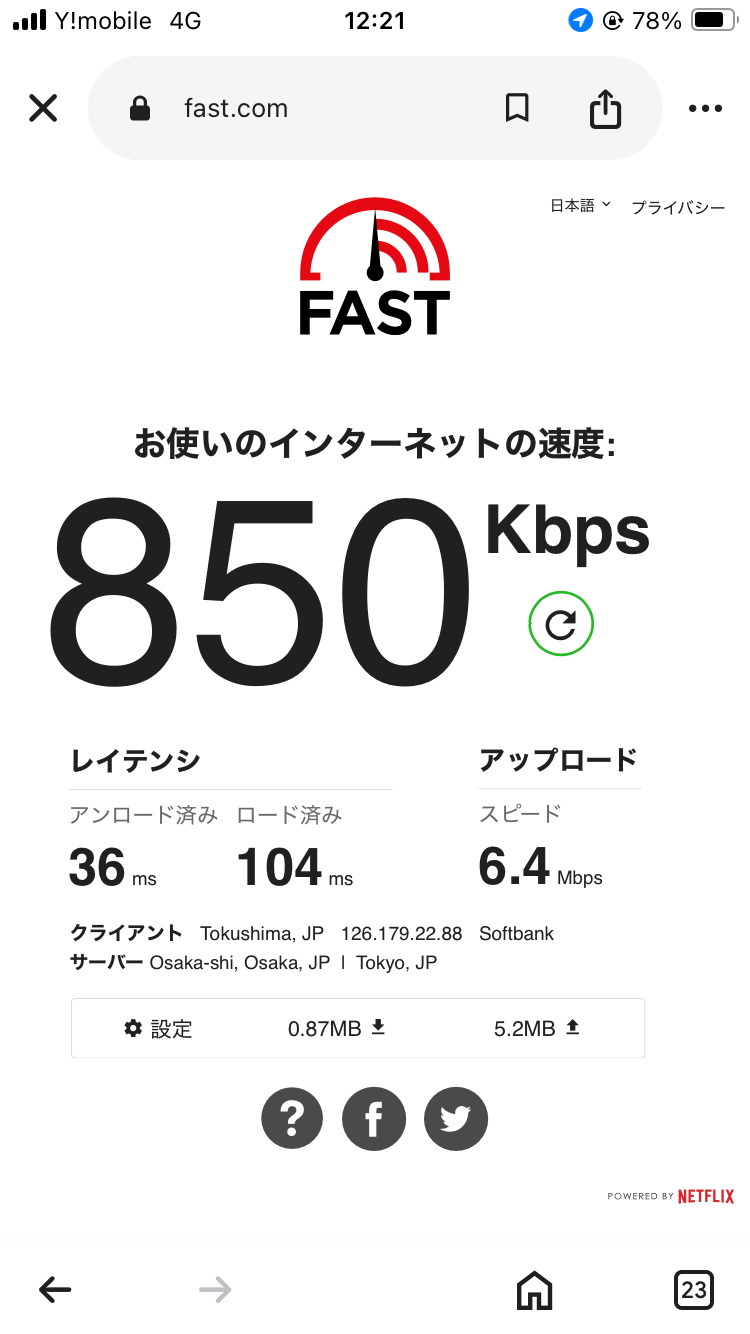Share results on Facebook
750x1334 pixels.
point(374,1119)
